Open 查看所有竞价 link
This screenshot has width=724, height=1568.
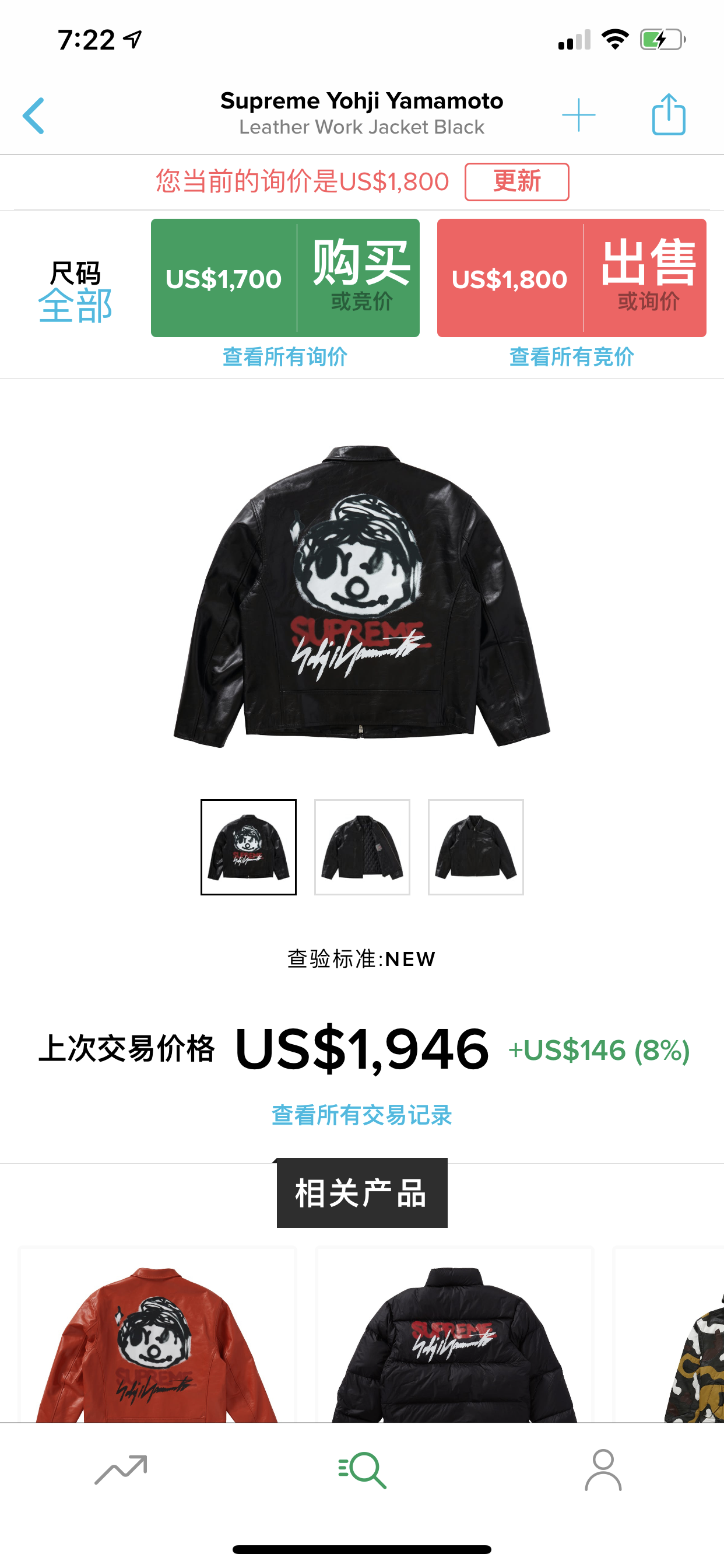tap(571, 356)
